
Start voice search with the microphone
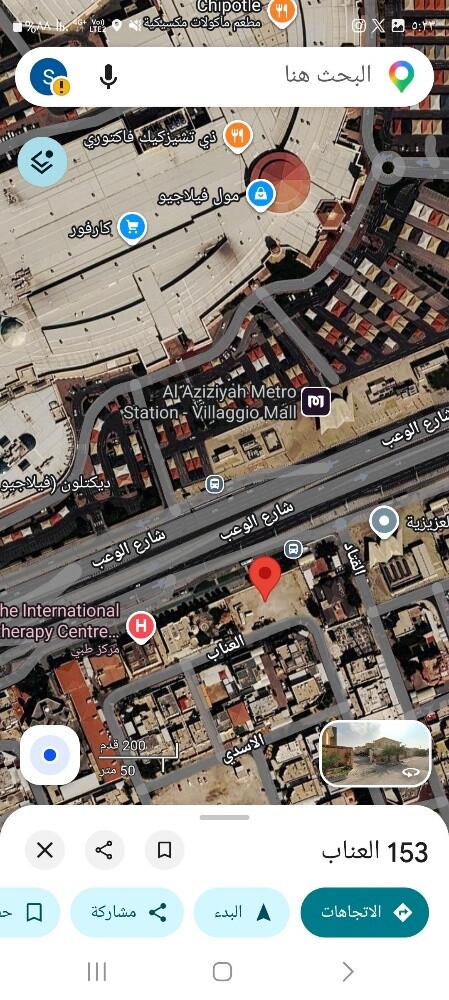108,77
